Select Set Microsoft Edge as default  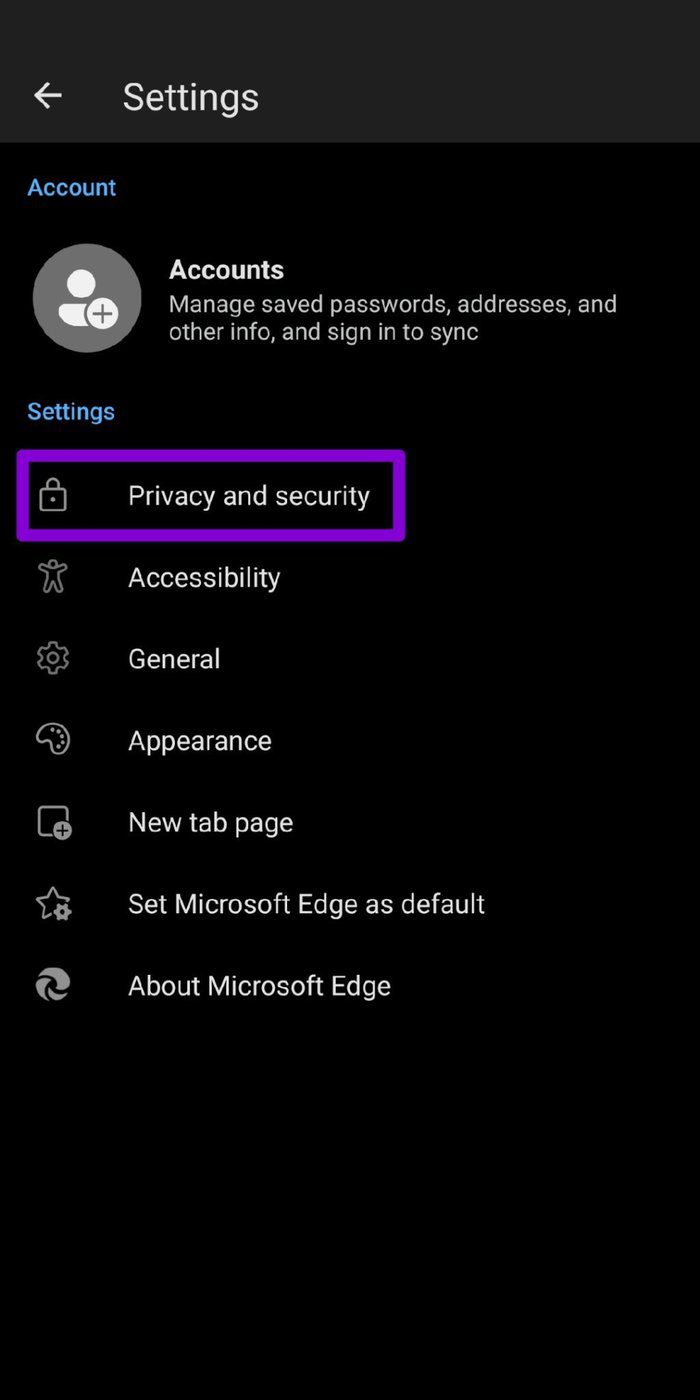point(350,904)
